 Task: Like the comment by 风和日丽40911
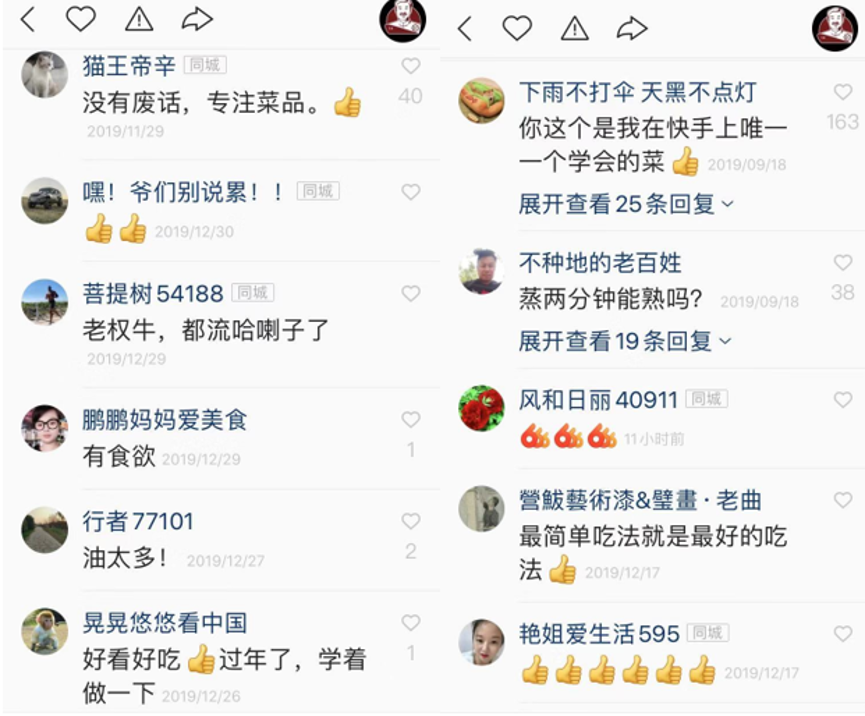(x=842, y=400)
